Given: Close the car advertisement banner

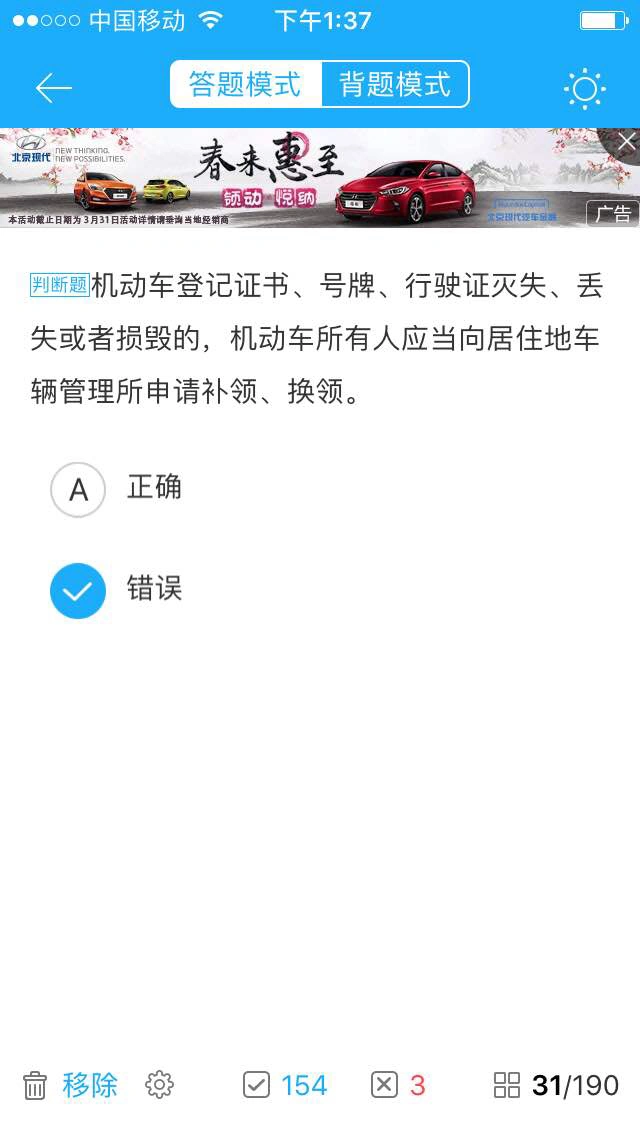Looking at the screenshot, I should click(x=626, y=142).
